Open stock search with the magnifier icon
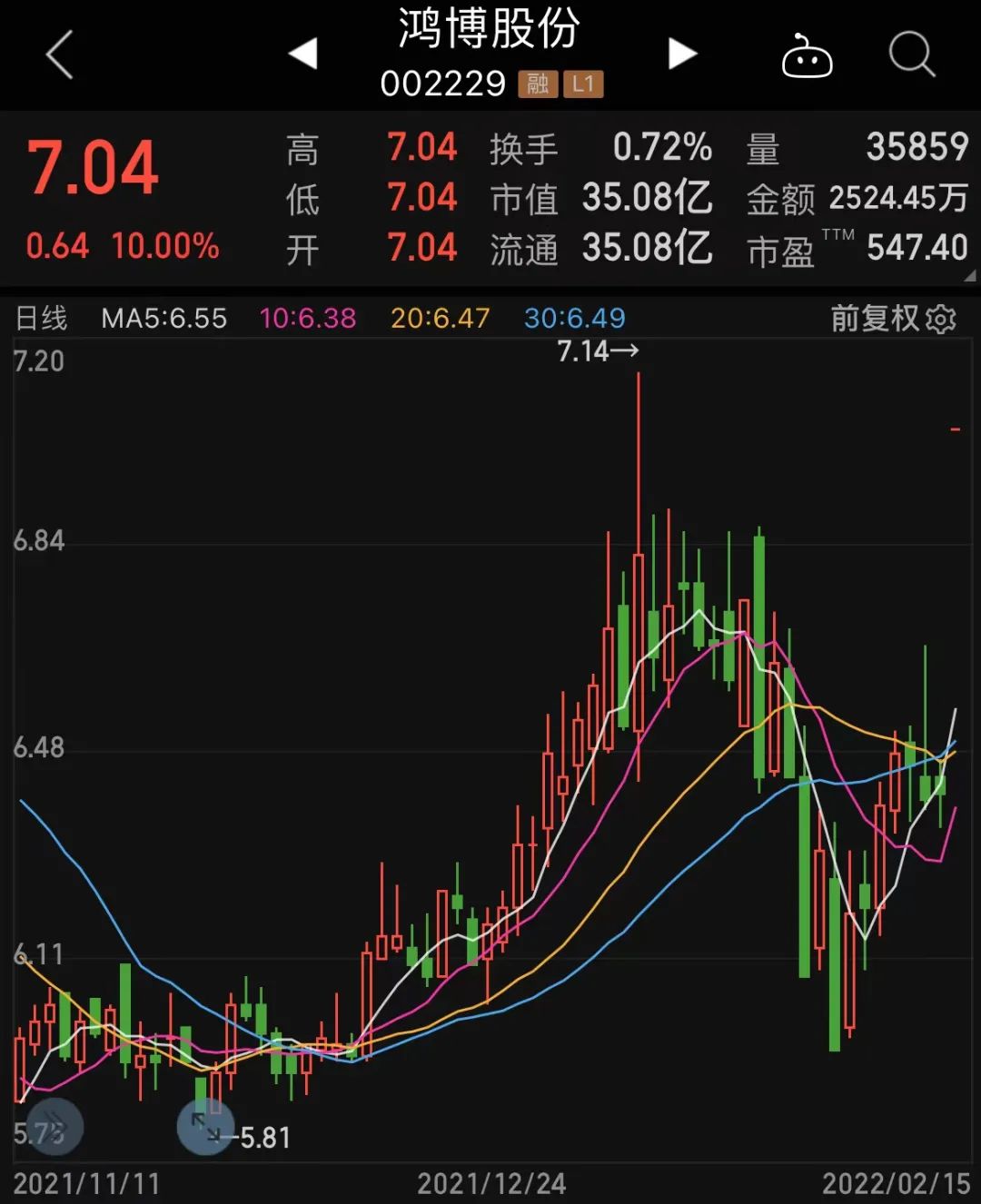 tap(912, 54)
